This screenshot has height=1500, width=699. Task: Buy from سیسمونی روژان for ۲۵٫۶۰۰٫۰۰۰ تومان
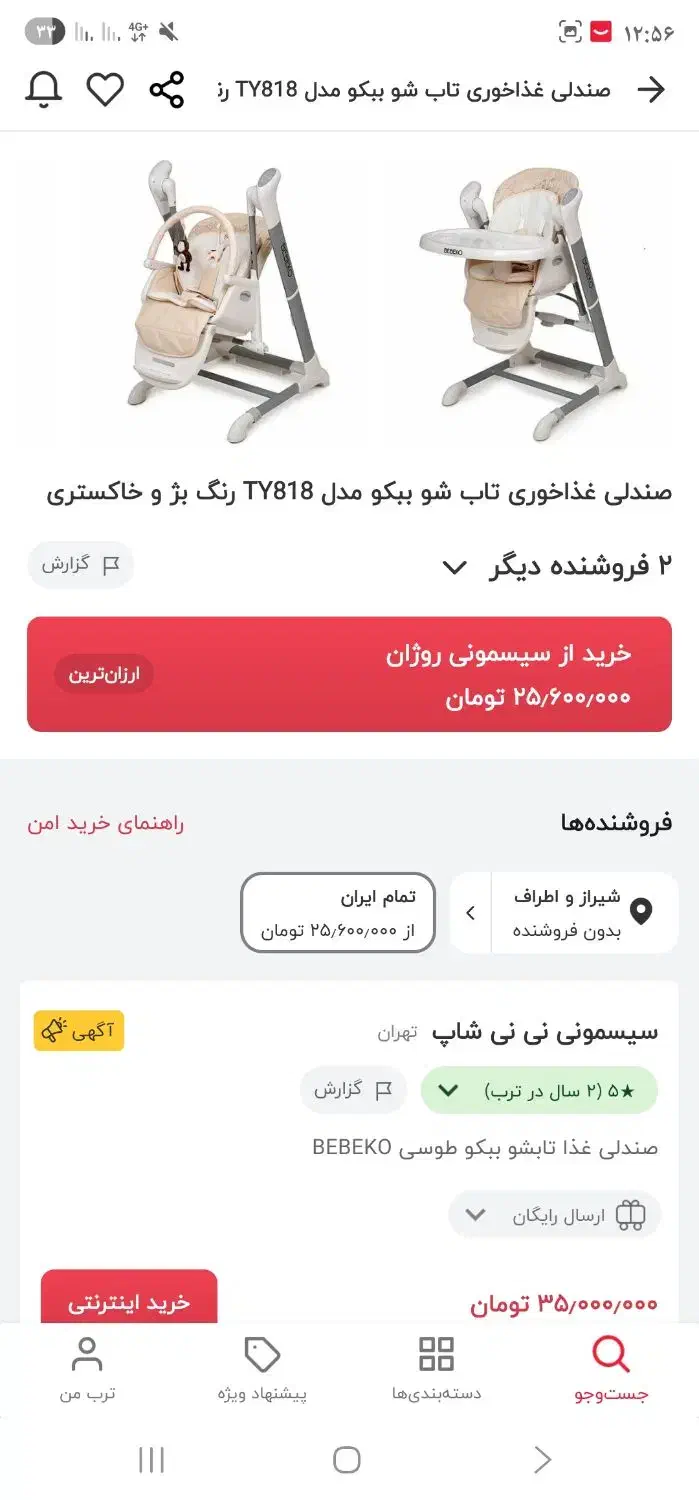tap(349, 675)
